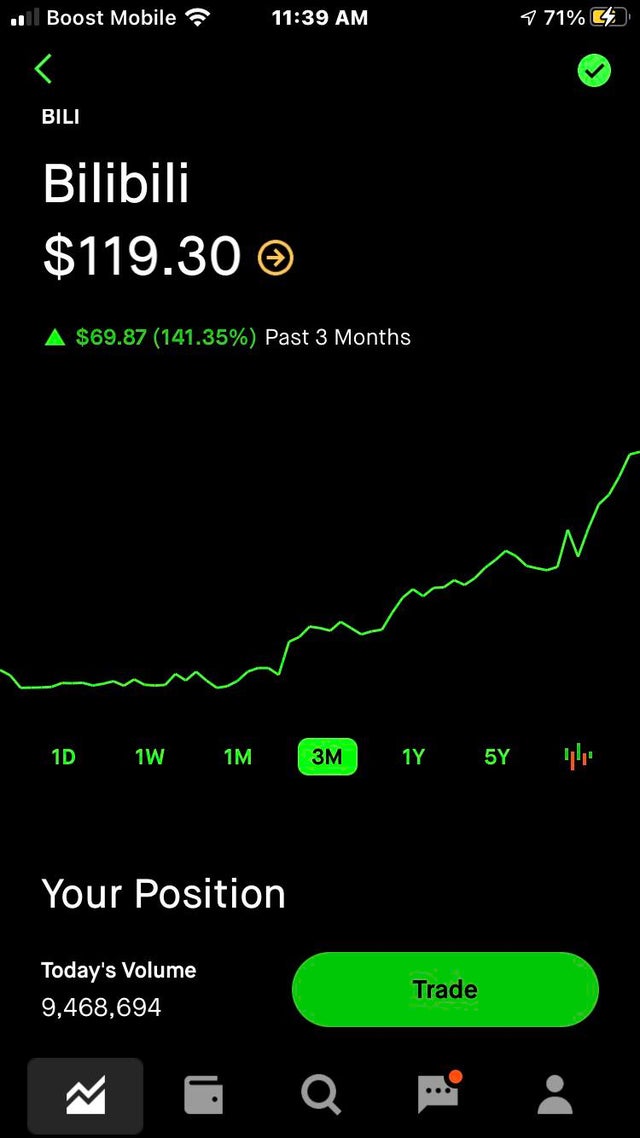Show the 1M chart range
The image size is (640, 1138).
coord(238,757)
